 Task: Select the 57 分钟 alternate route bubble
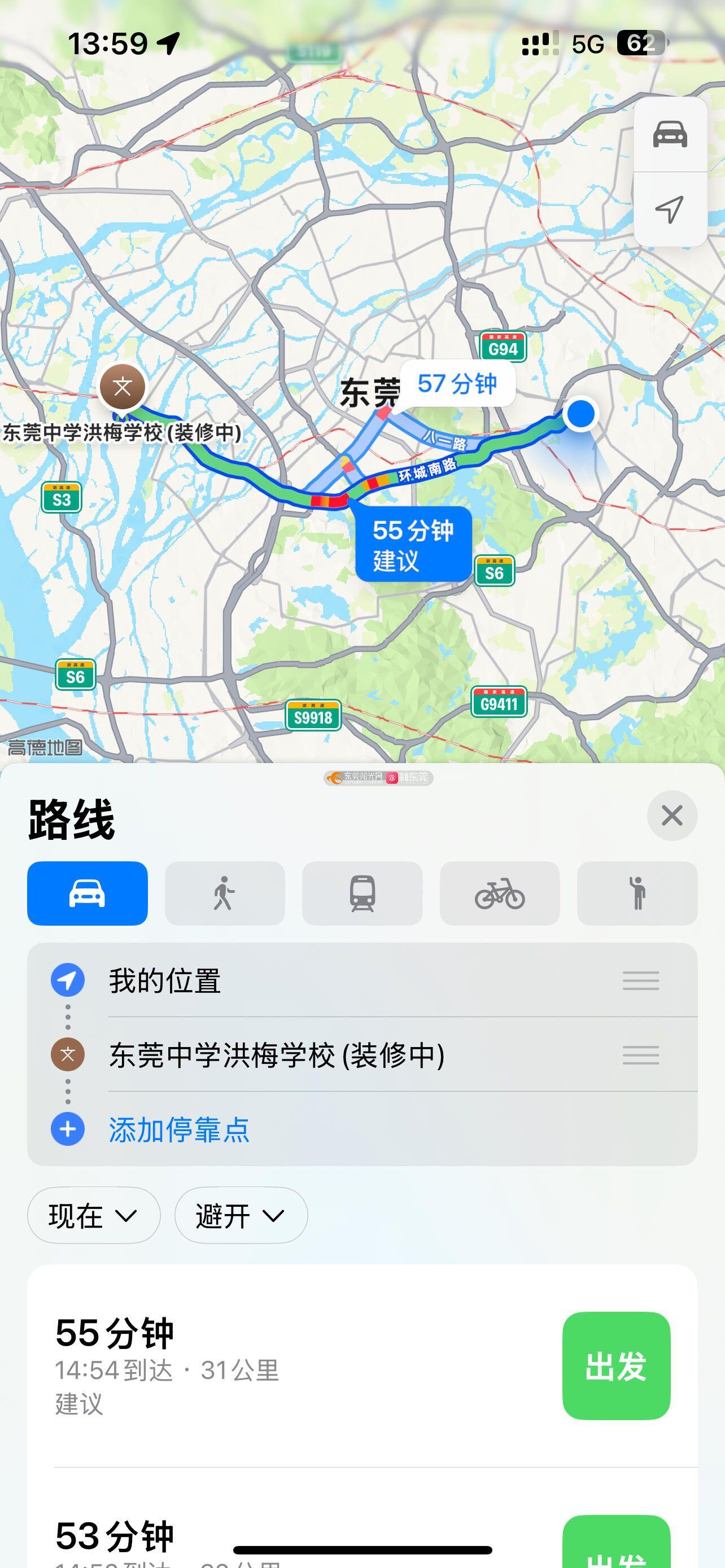point(457,383)
